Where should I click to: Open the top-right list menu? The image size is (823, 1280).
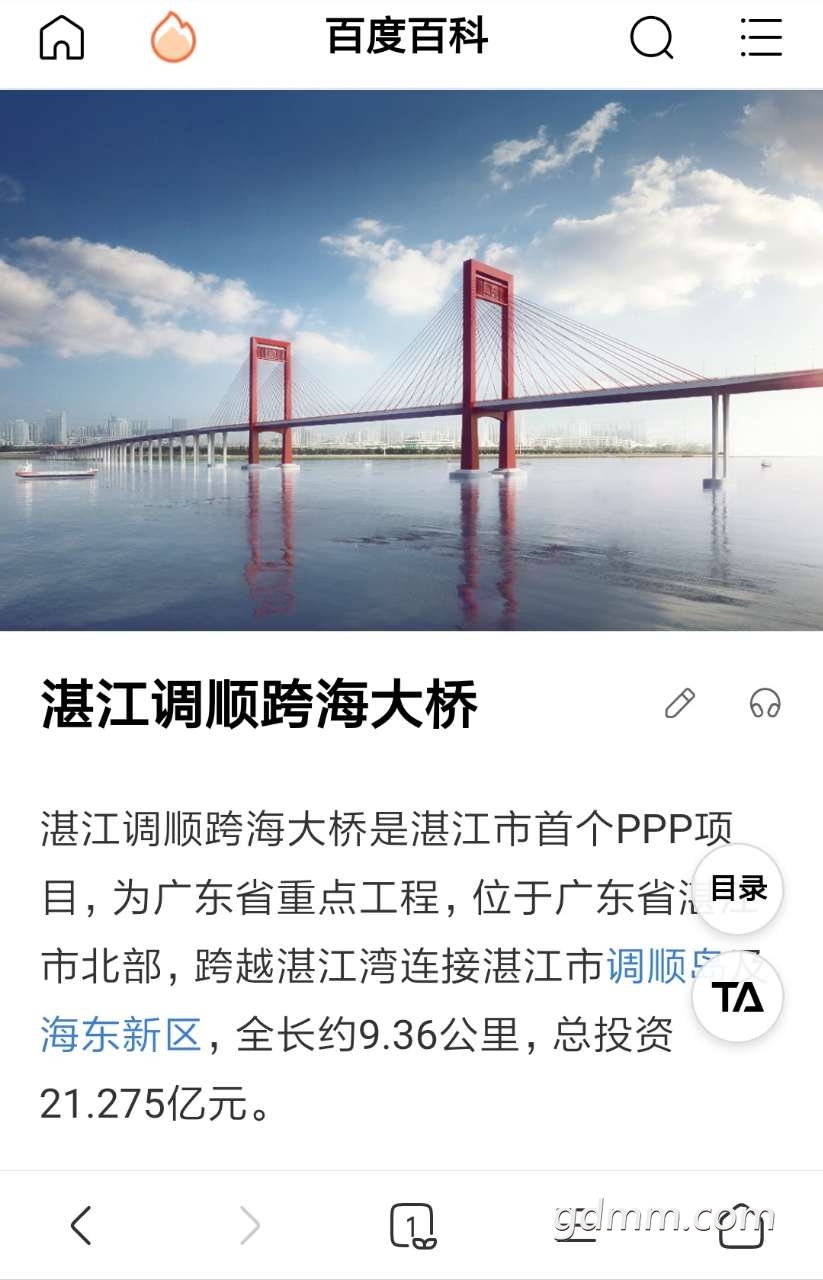pyautogui.click(x=761, y=39)
